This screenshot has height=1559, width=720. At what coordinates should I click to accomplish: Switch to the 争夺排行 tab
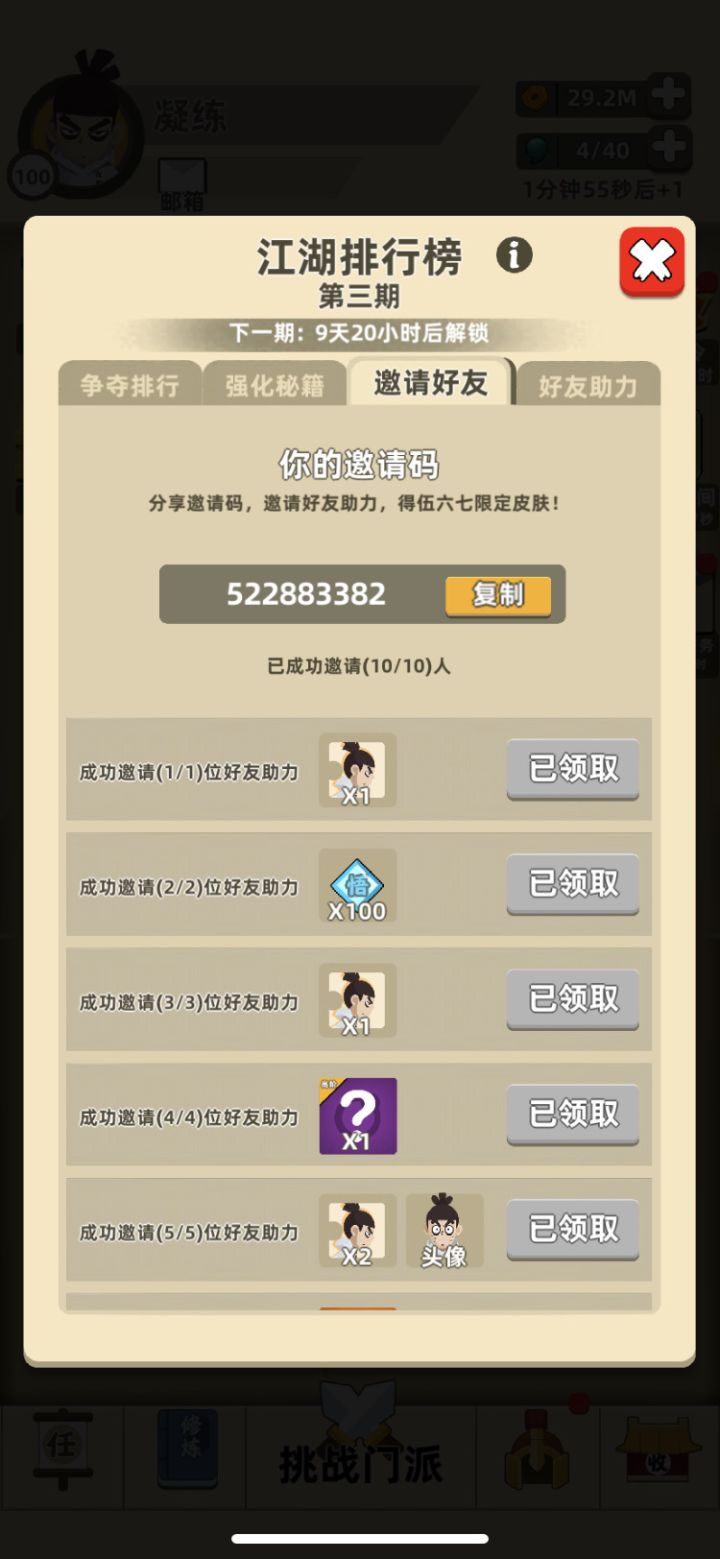pos(129,385)
